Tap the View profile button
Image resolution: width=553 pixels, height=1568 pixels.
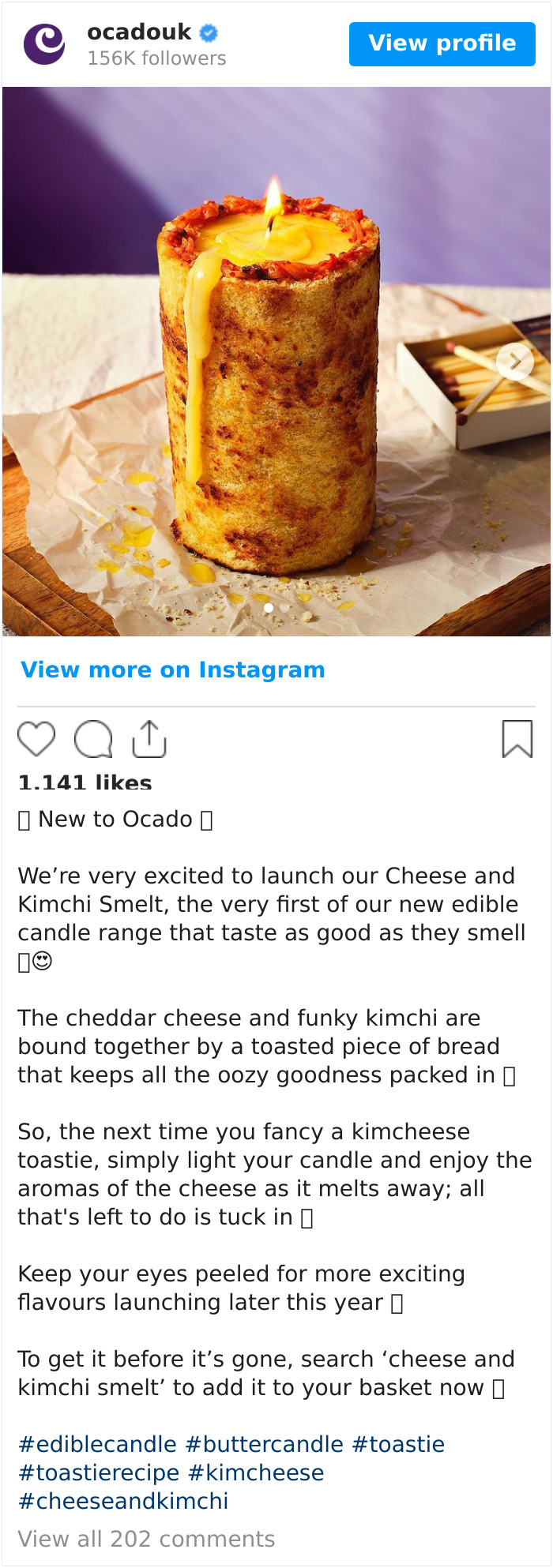coord(442,43)
